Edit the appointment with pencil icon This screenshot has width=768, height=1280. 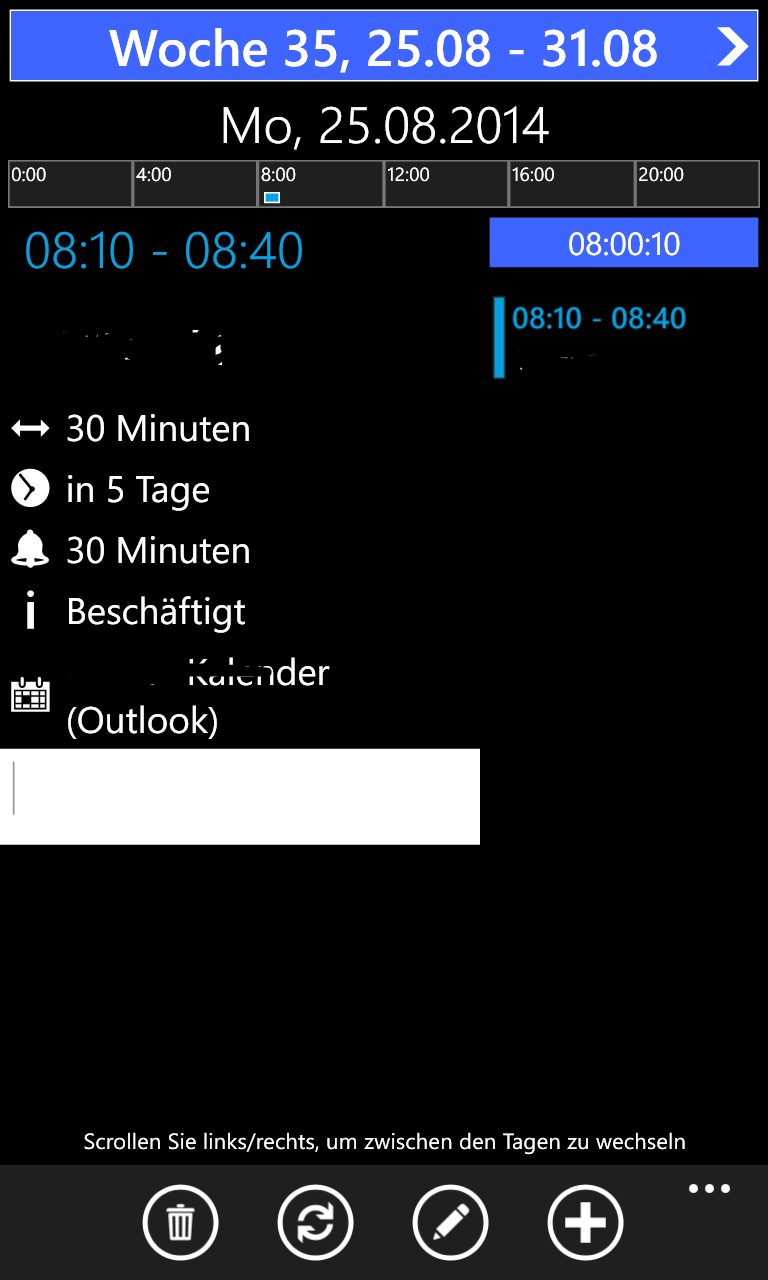click(450, 1222)
